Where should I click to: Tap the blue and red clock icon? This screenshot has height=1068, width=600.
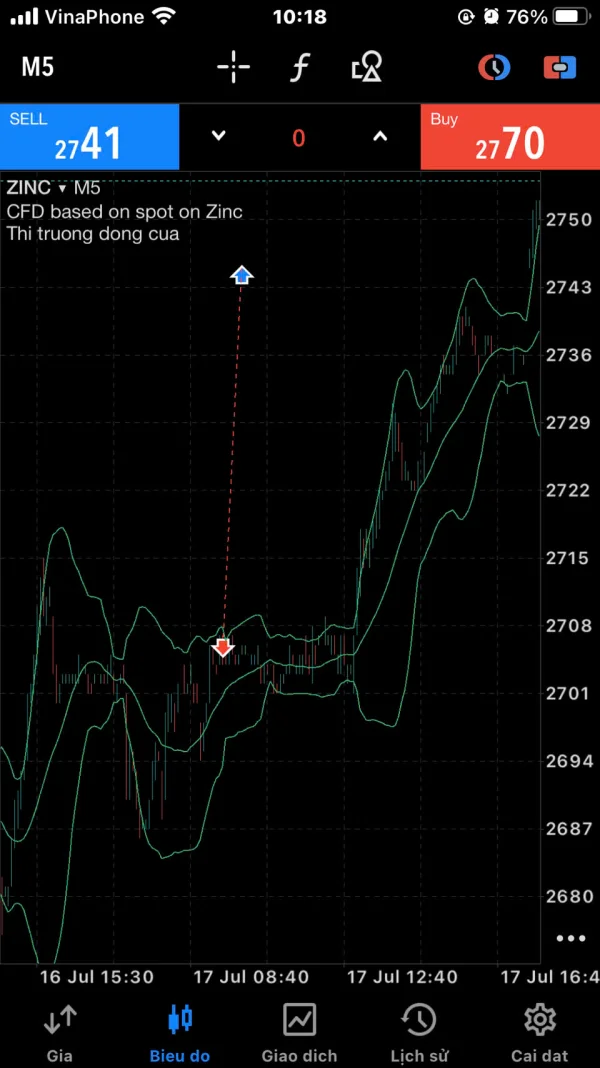[x=494, y=68]
